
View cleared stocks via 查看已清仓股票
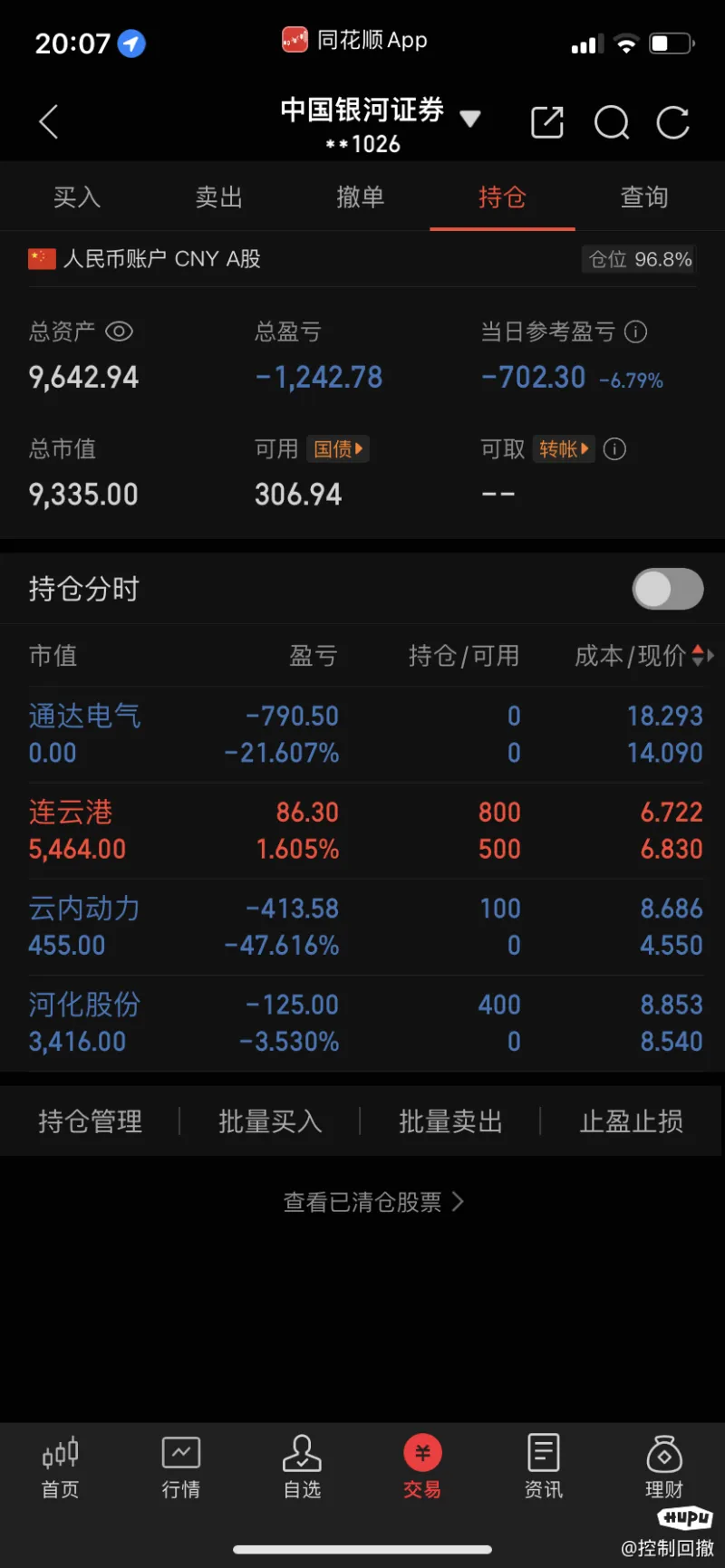[x=373, y=1202]
